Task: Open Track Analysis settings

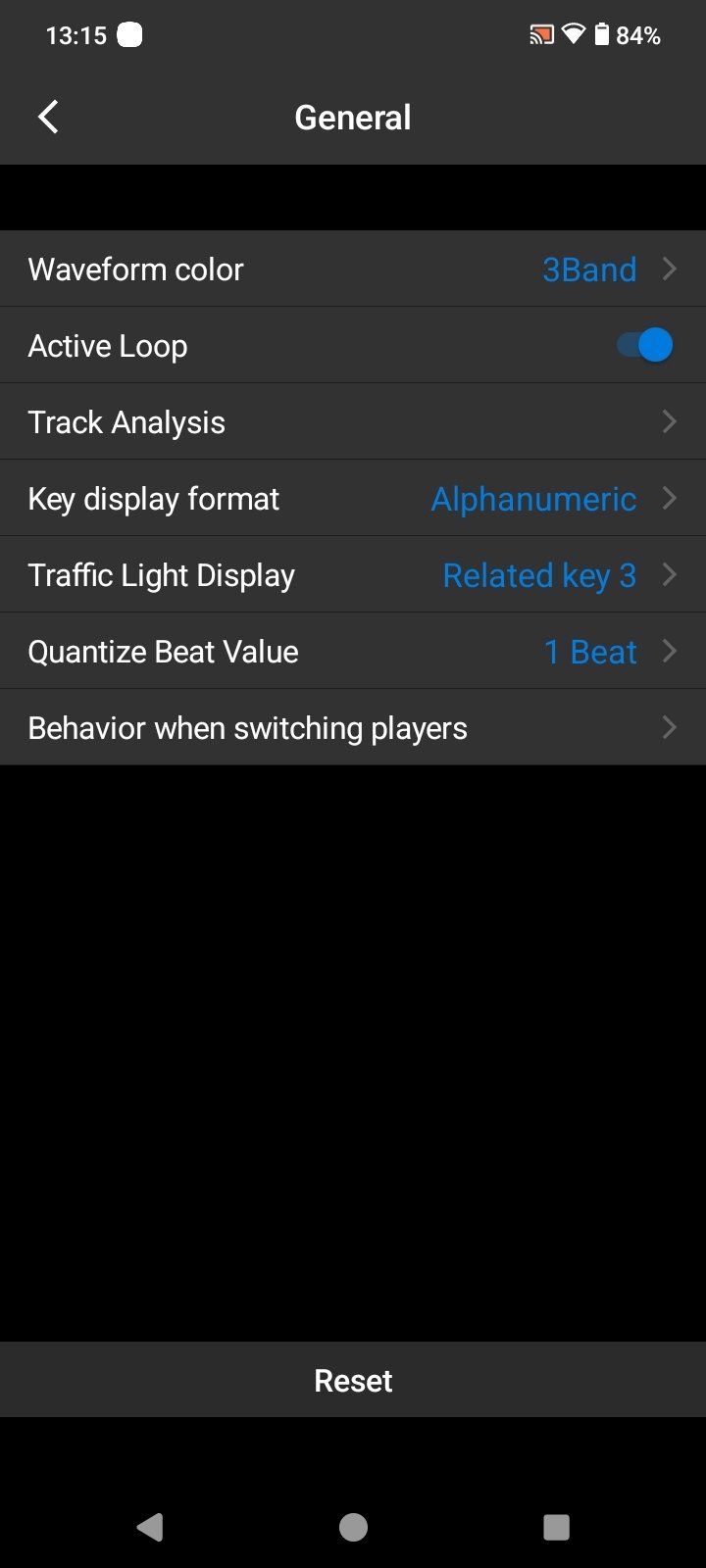Action: (x=353, y=421)
